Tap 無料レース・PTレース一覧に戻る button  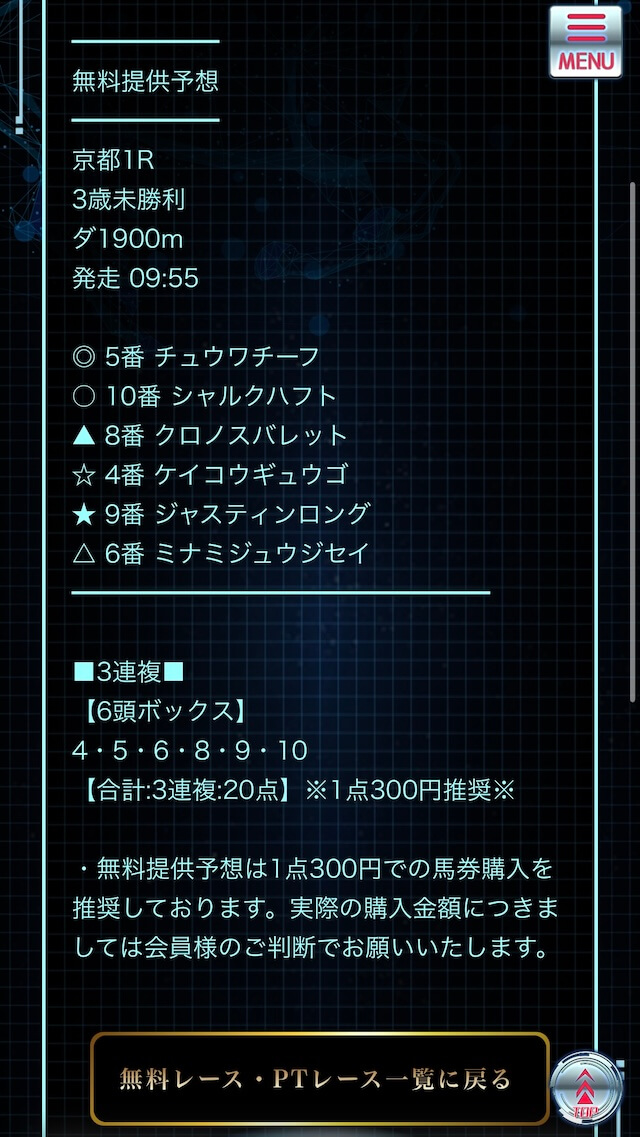click(320, 1079)
